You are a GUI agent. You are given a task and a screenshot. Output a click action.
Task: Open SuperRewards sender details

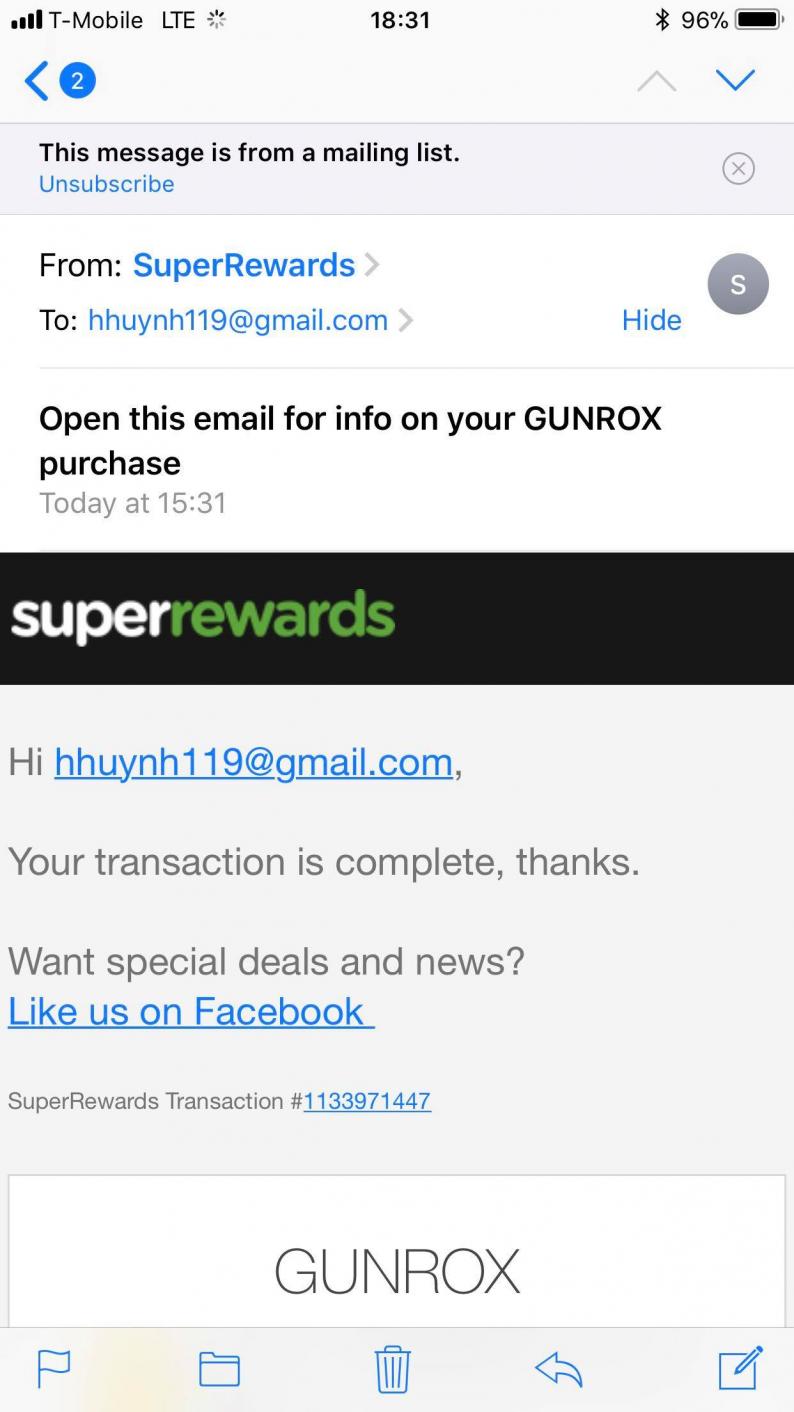coord(244,265)
